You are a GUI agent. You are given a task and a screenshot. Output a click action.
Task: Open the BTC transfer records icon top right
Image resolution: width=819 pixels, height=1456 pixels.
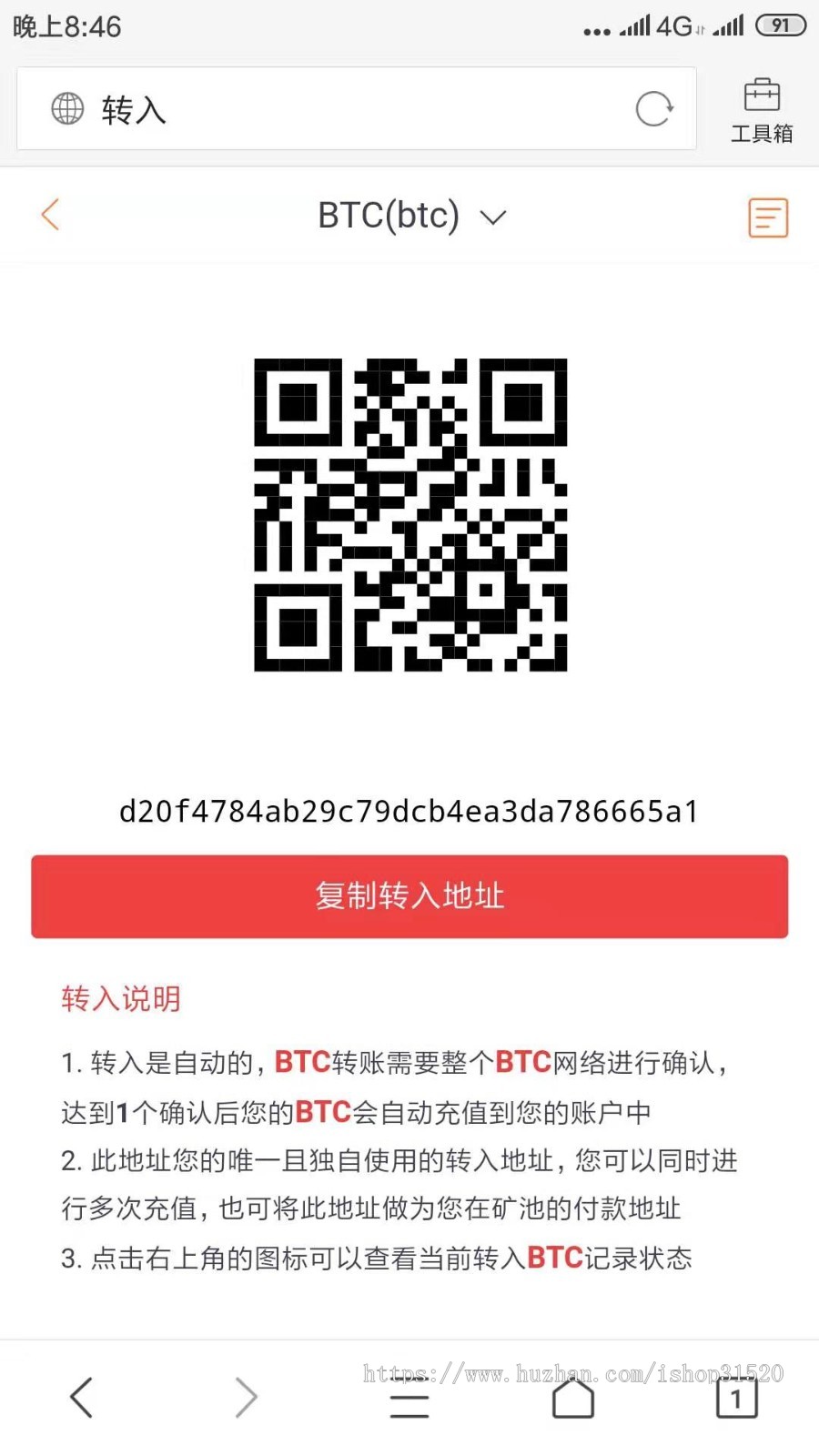pyautogui.click(x=767, y=217)
